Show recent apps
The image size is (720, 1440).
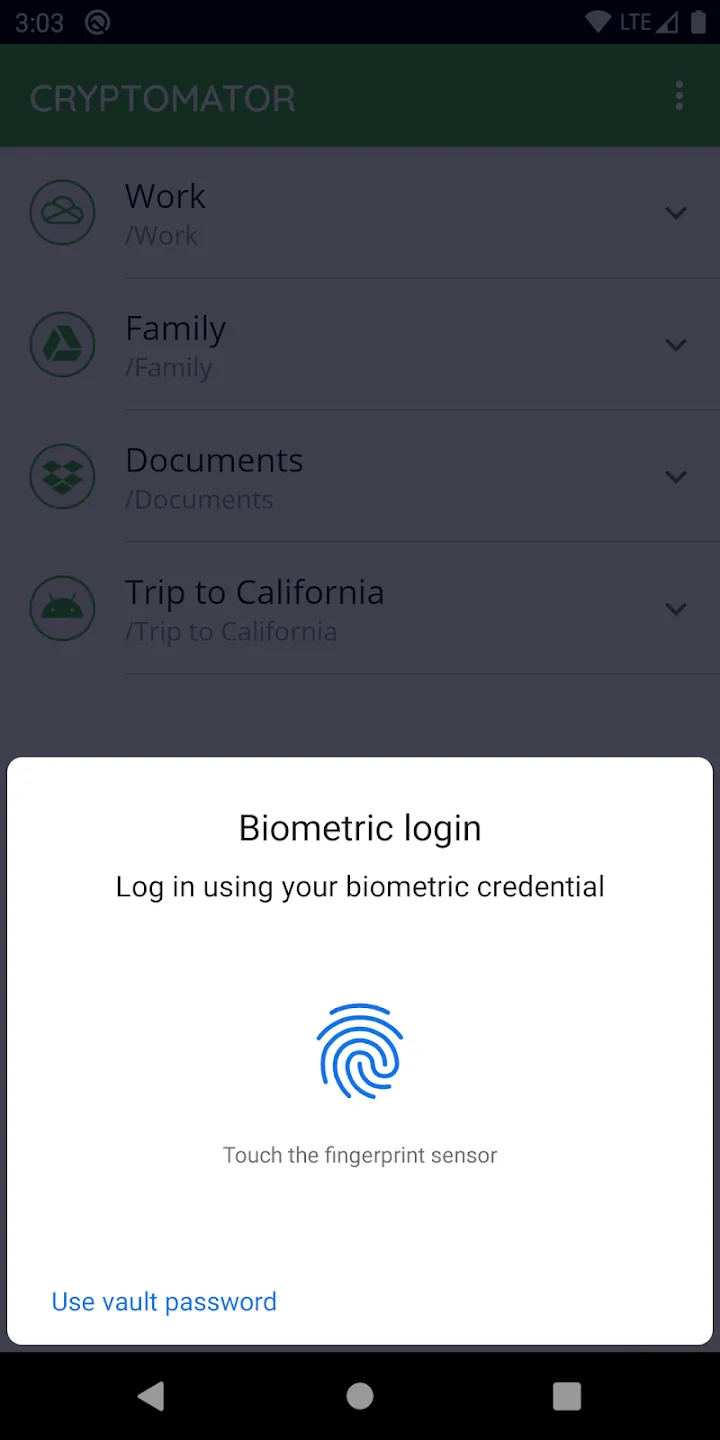pyautogui.click(x=567, y=1396)
